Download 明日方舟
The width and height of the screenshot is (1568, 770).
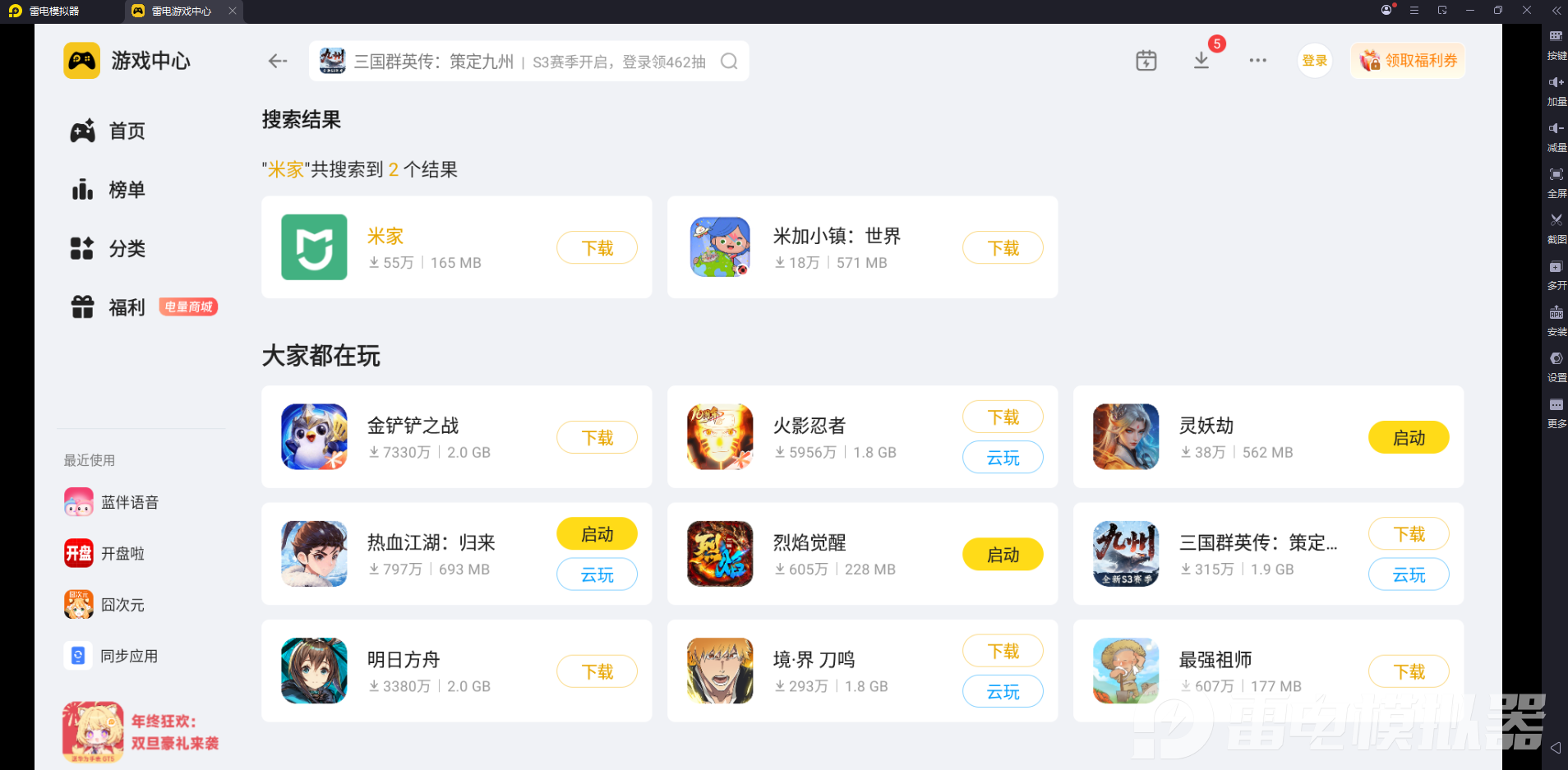pos(597,671)
